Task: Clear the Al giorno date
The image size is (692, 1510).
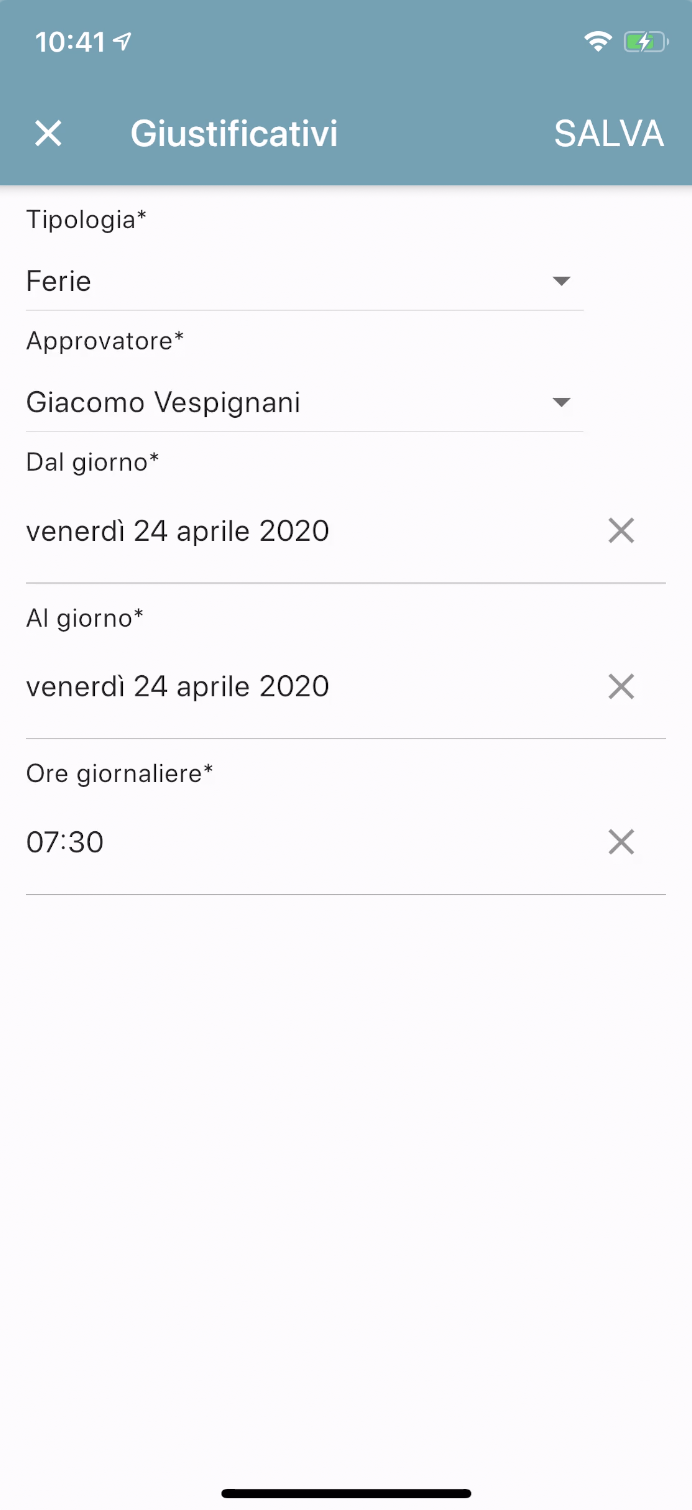Action: pyautogui.click(x=621, y=687)
